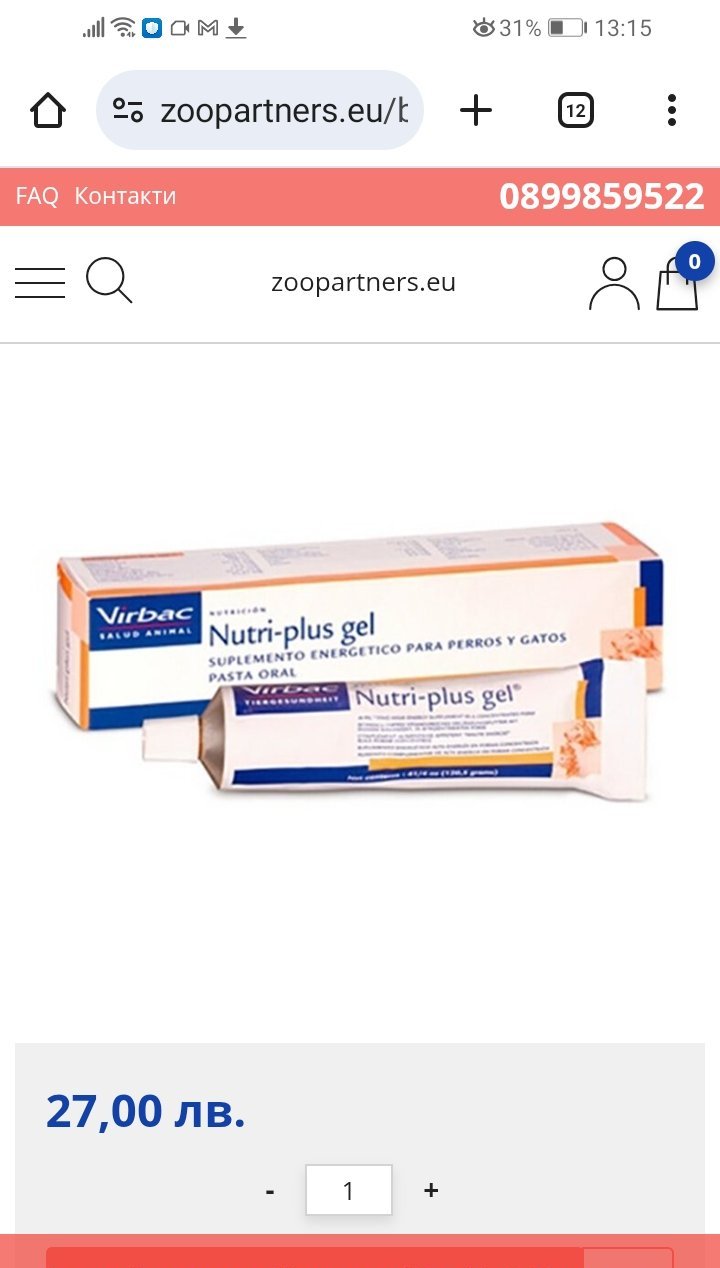Screen dimensions: 720x1268
Task: Go to the Контакти page
Action: coord(125,196)
